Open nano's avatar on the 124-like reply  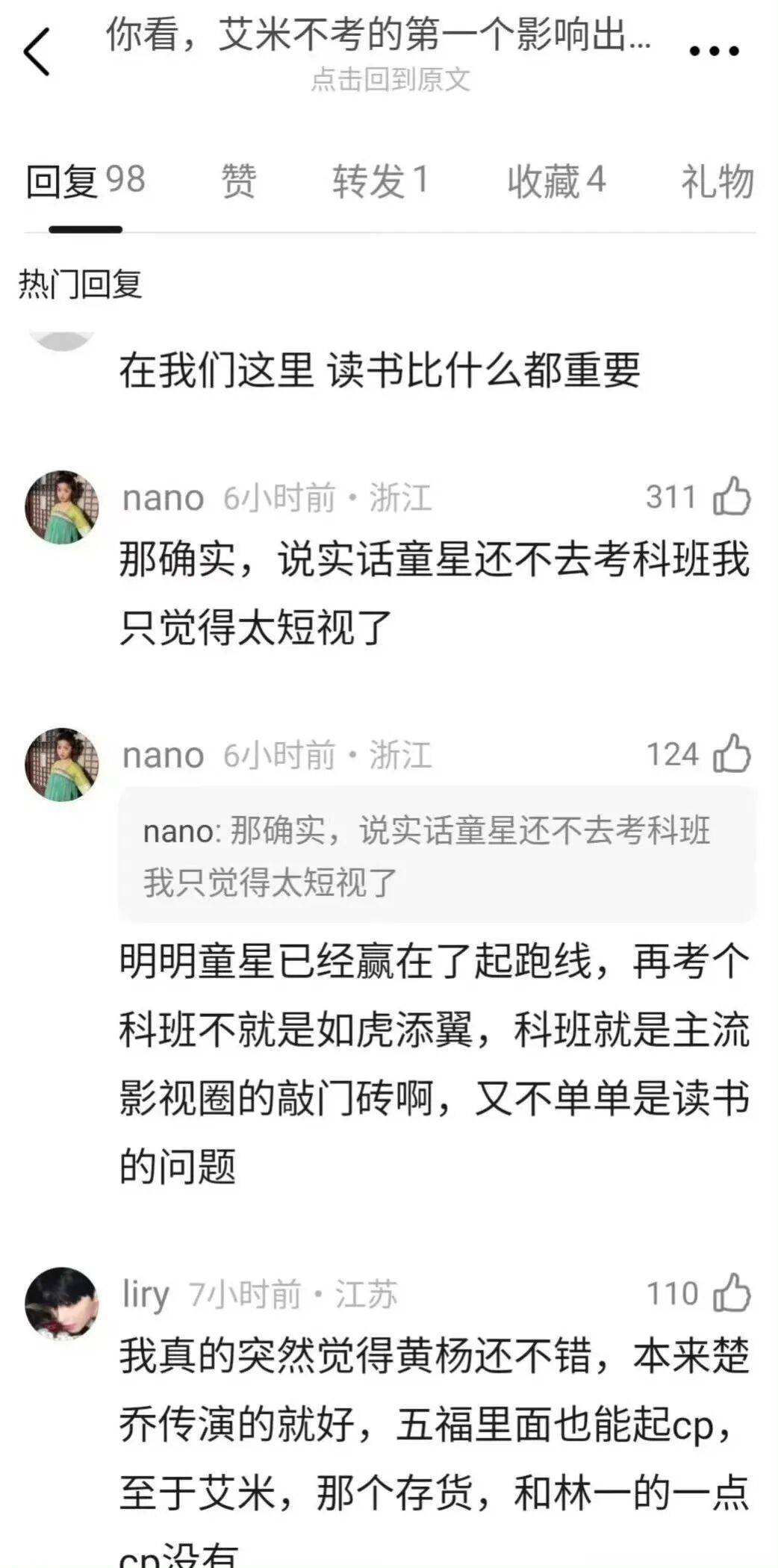click(62, 765)
